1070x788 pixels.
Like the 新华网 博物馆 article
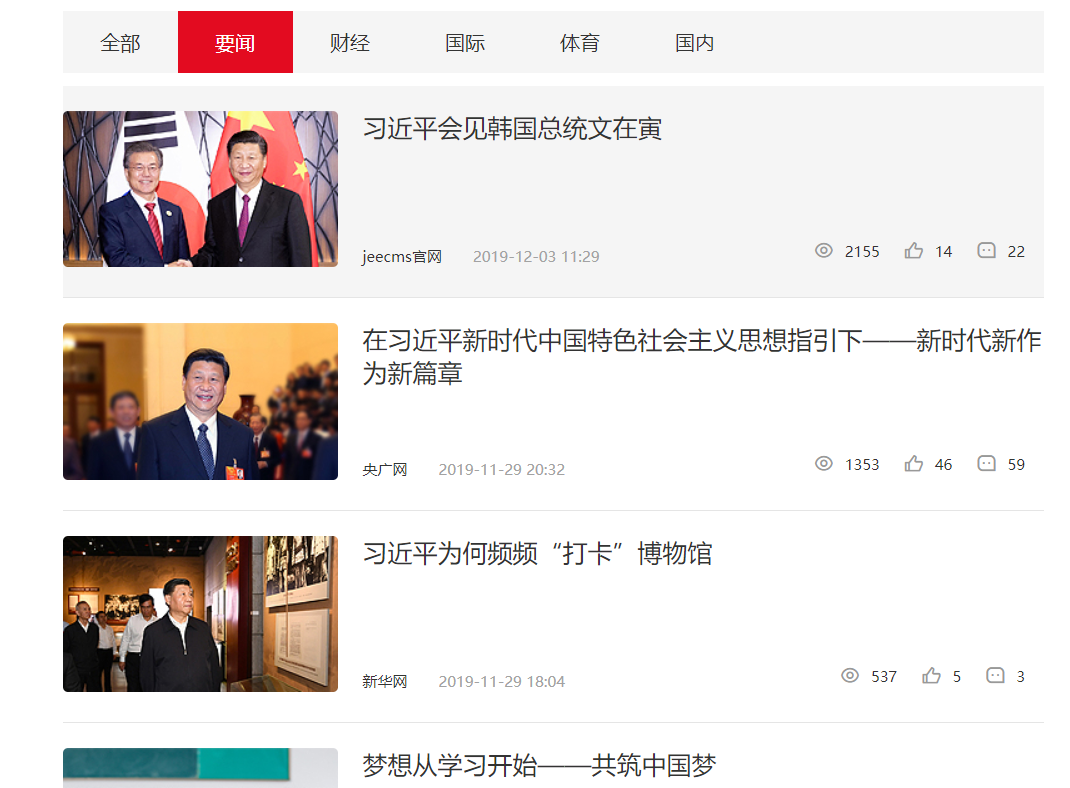932,676
